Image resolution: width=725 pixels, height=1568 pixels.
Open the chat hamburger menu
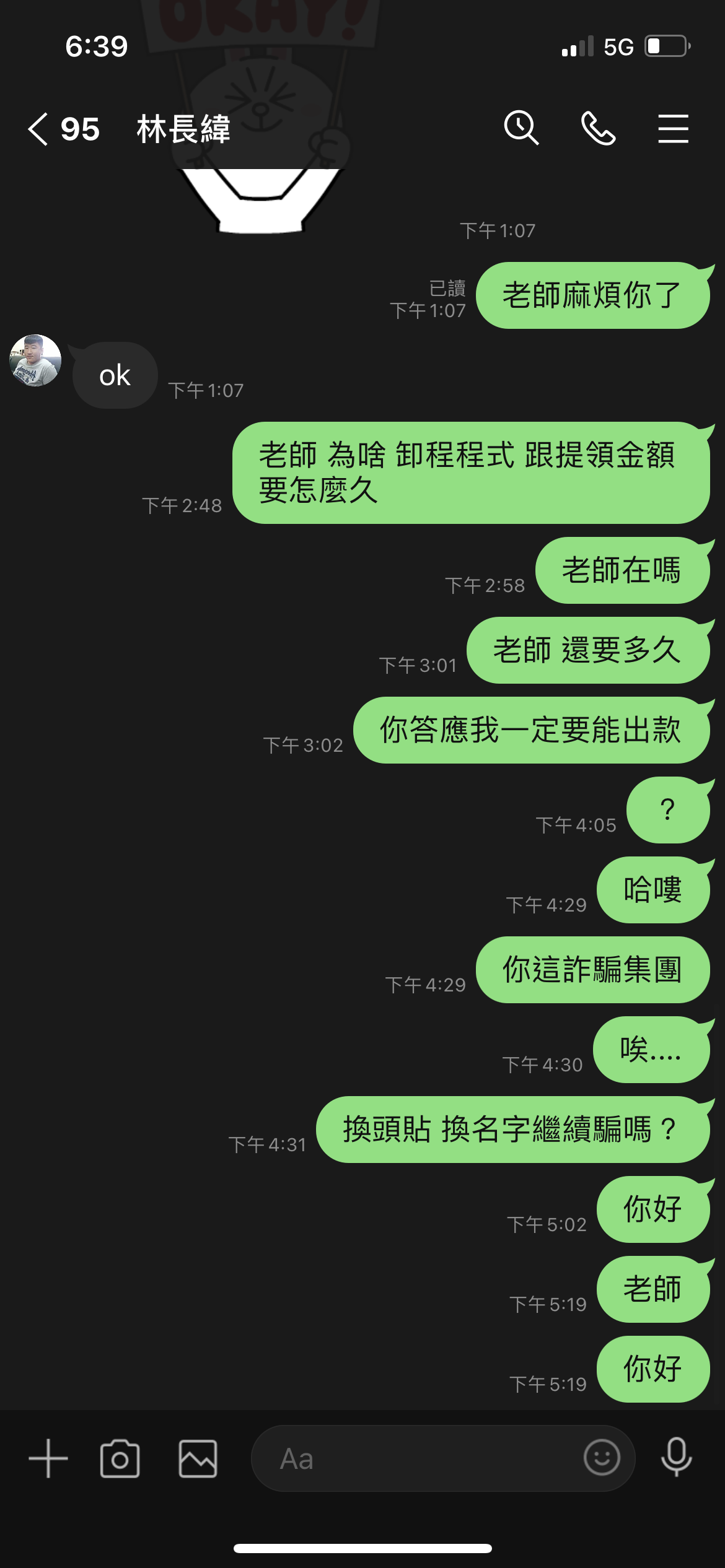pos(673,129)
